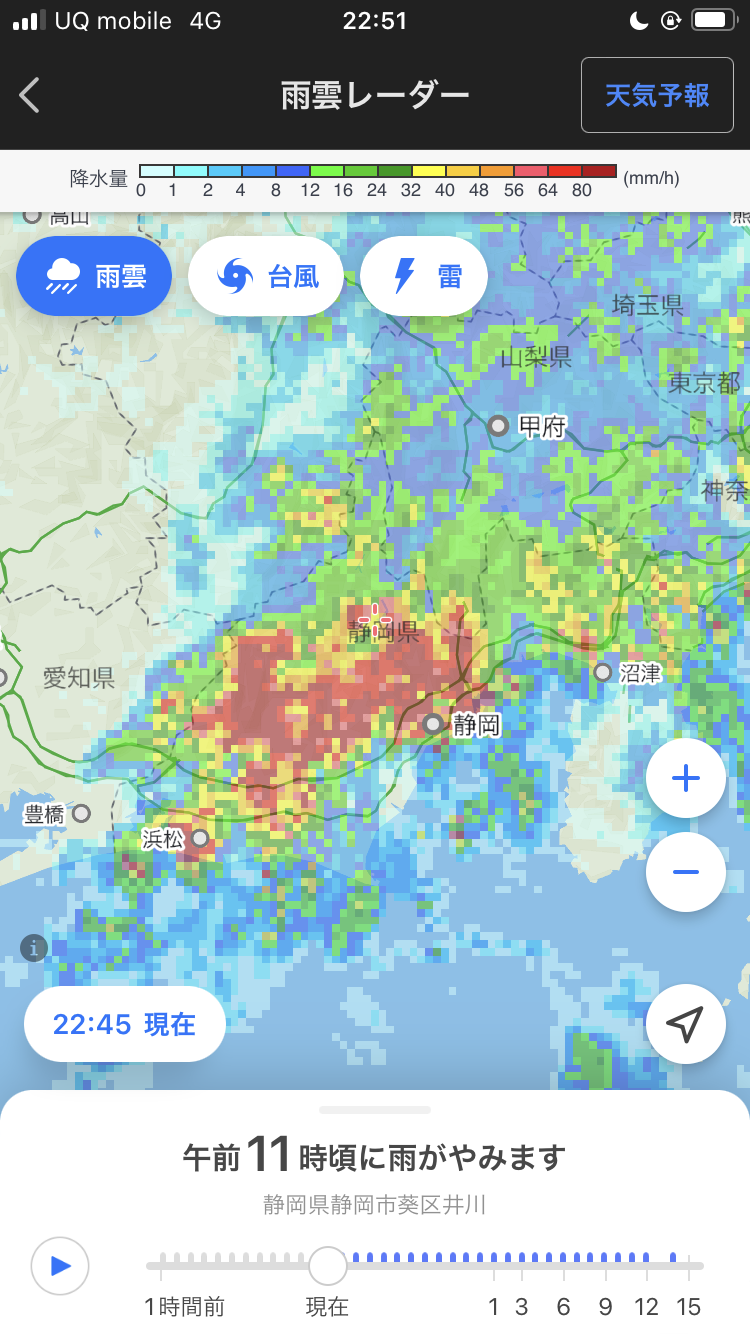Center map on current location

click(686, 1024)
